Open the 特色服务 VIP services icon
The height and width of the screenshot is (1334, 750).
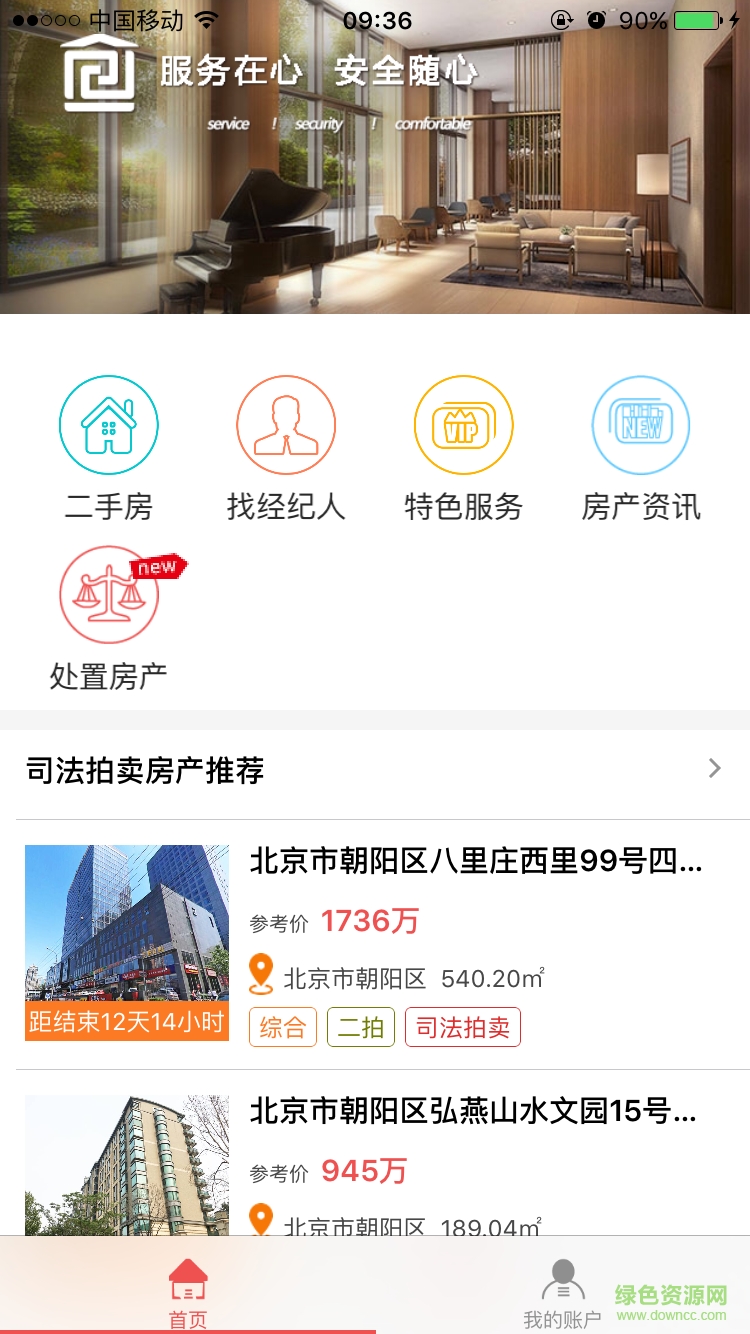(463, 424)
